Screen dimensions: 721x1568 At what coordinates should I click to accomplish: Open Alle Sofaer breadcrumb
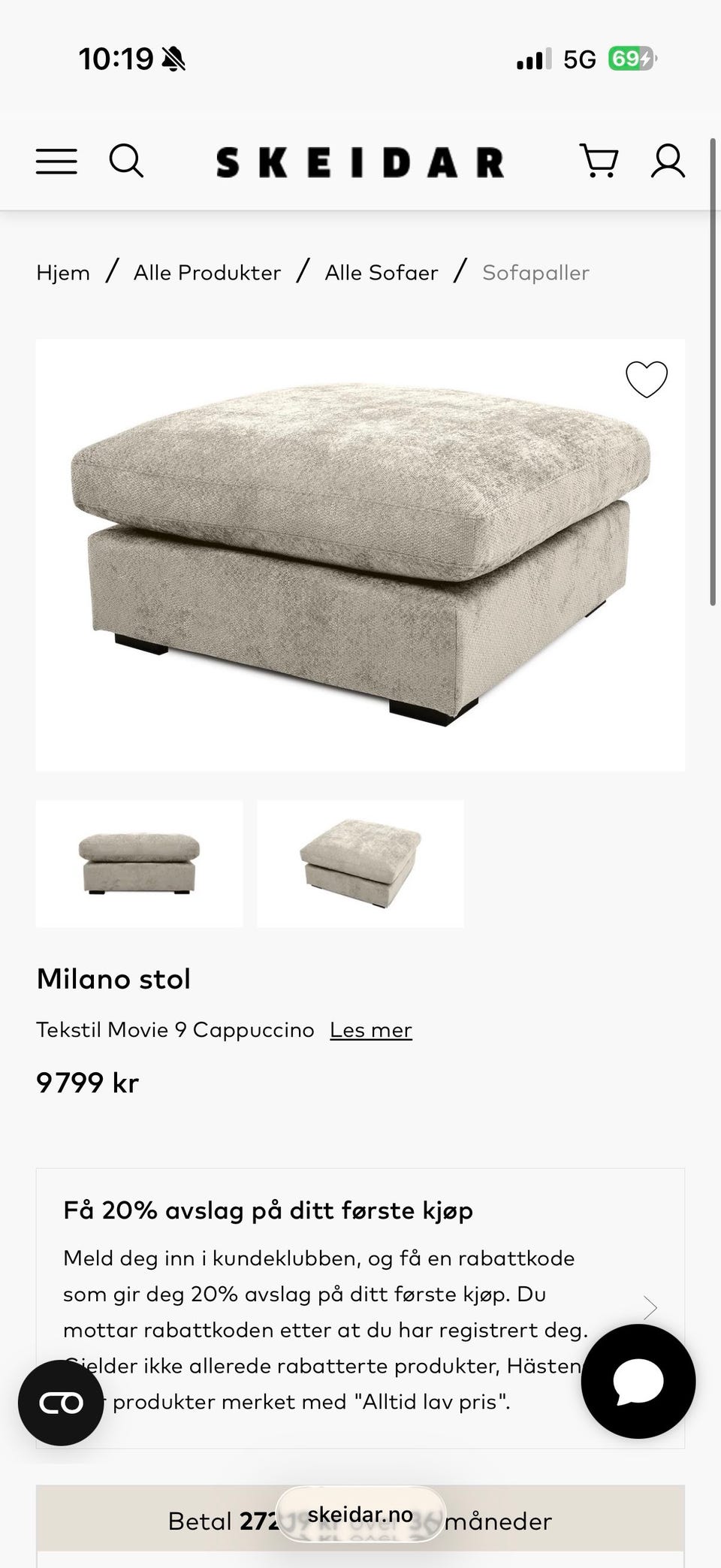point(382,273)
